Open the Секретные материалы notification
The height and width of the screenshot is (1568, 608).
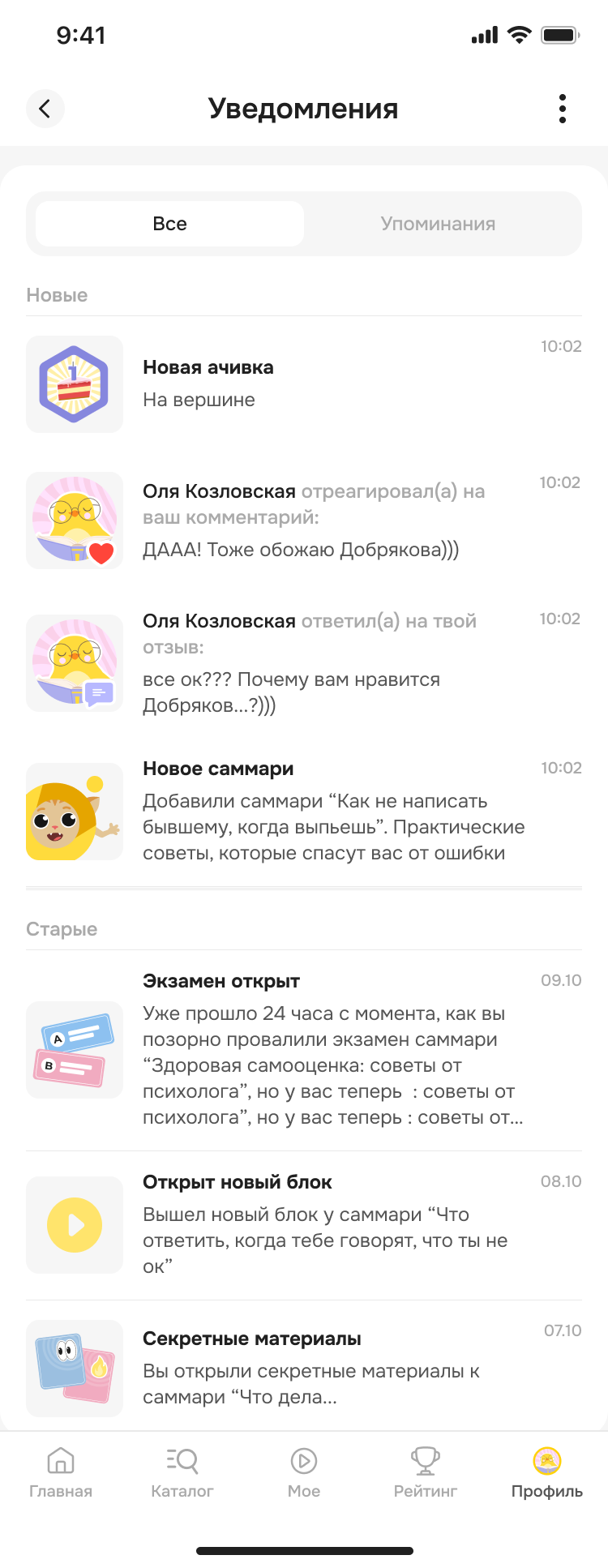(303, 1368)
